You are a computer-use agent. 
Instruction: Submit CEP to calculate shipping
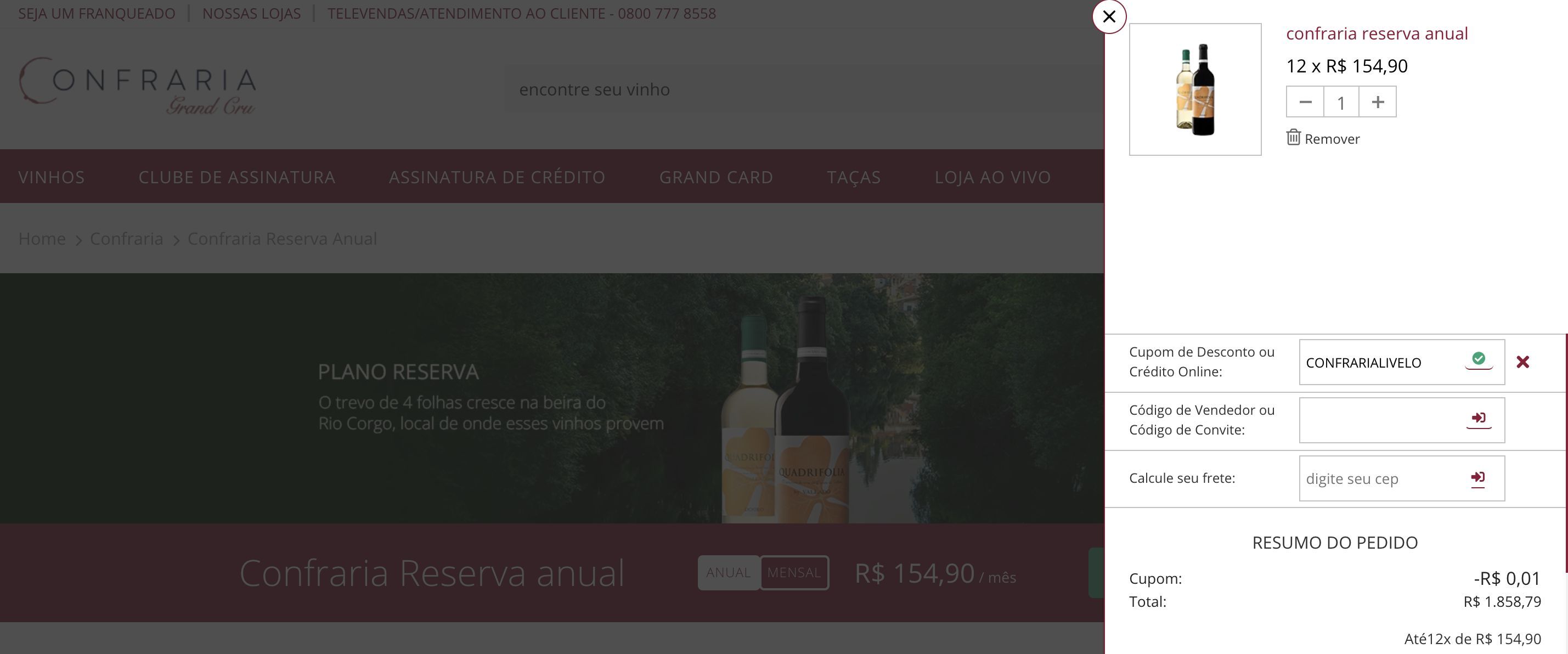[x=1477, y=477]
